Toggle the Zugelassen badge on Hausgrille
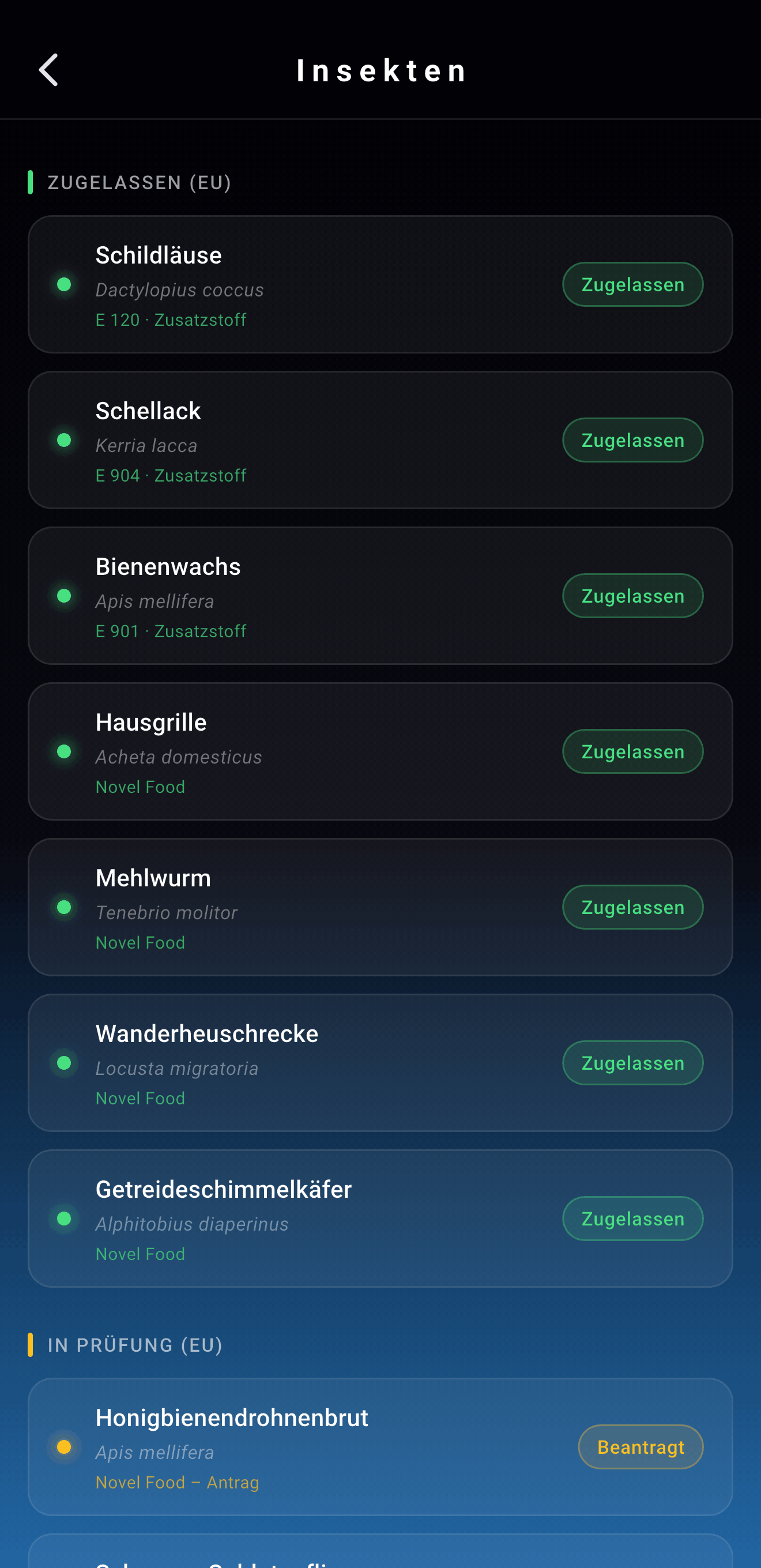The height and width of the screenshot is (1568, 761). click(632, 751)
